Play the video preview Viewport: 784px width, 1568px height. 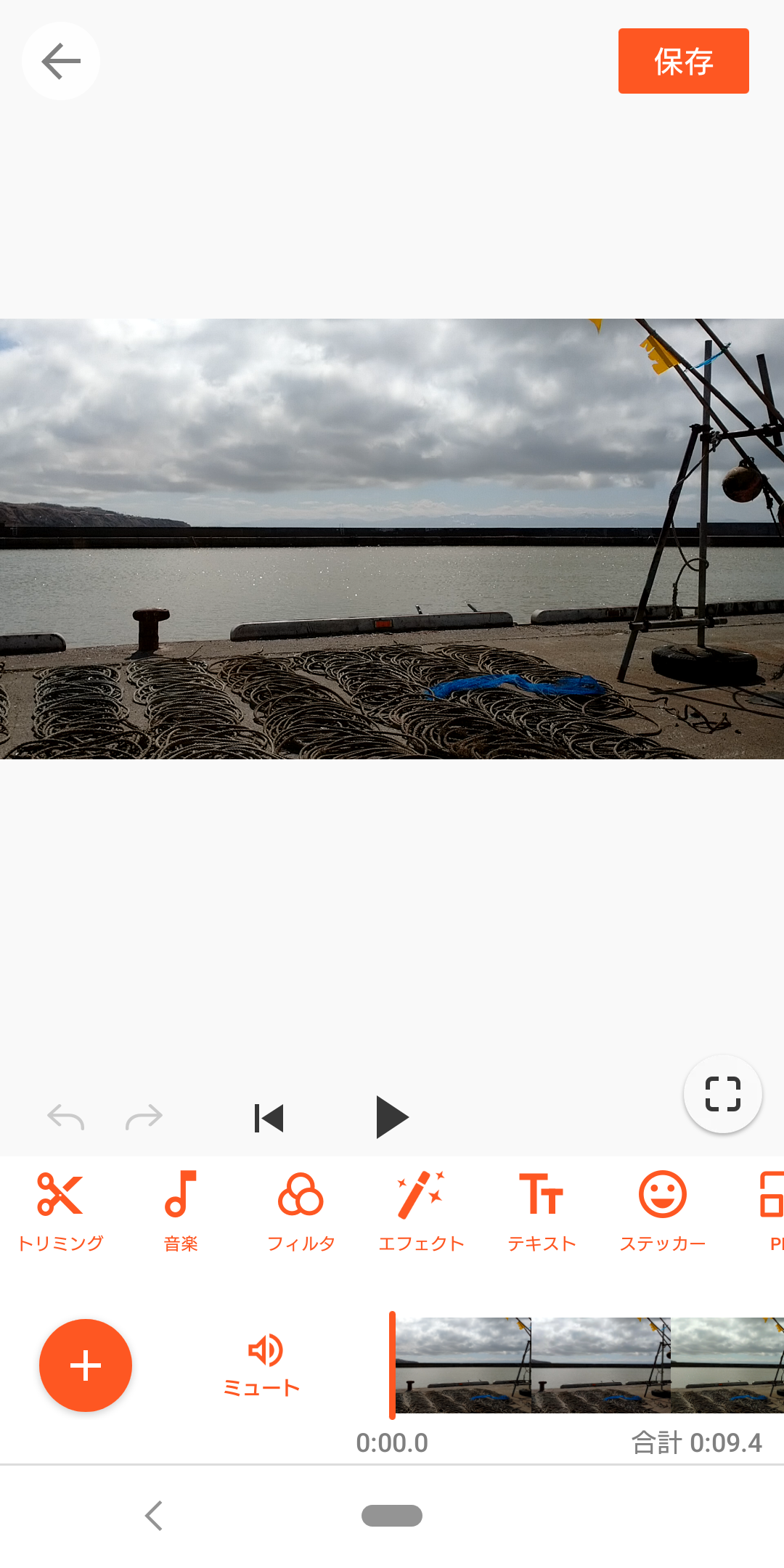coord(392,1118)
